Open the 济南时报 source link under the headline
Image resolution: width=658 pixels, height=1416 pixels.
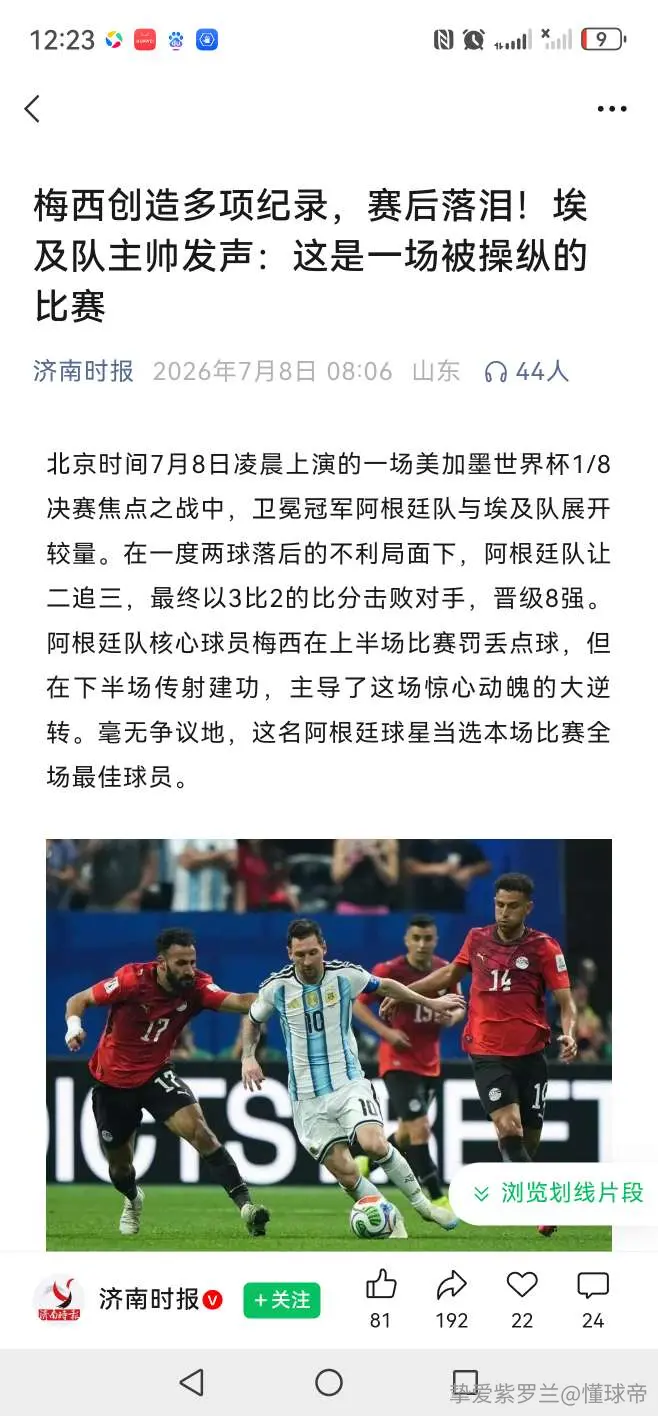pos(84,372)
